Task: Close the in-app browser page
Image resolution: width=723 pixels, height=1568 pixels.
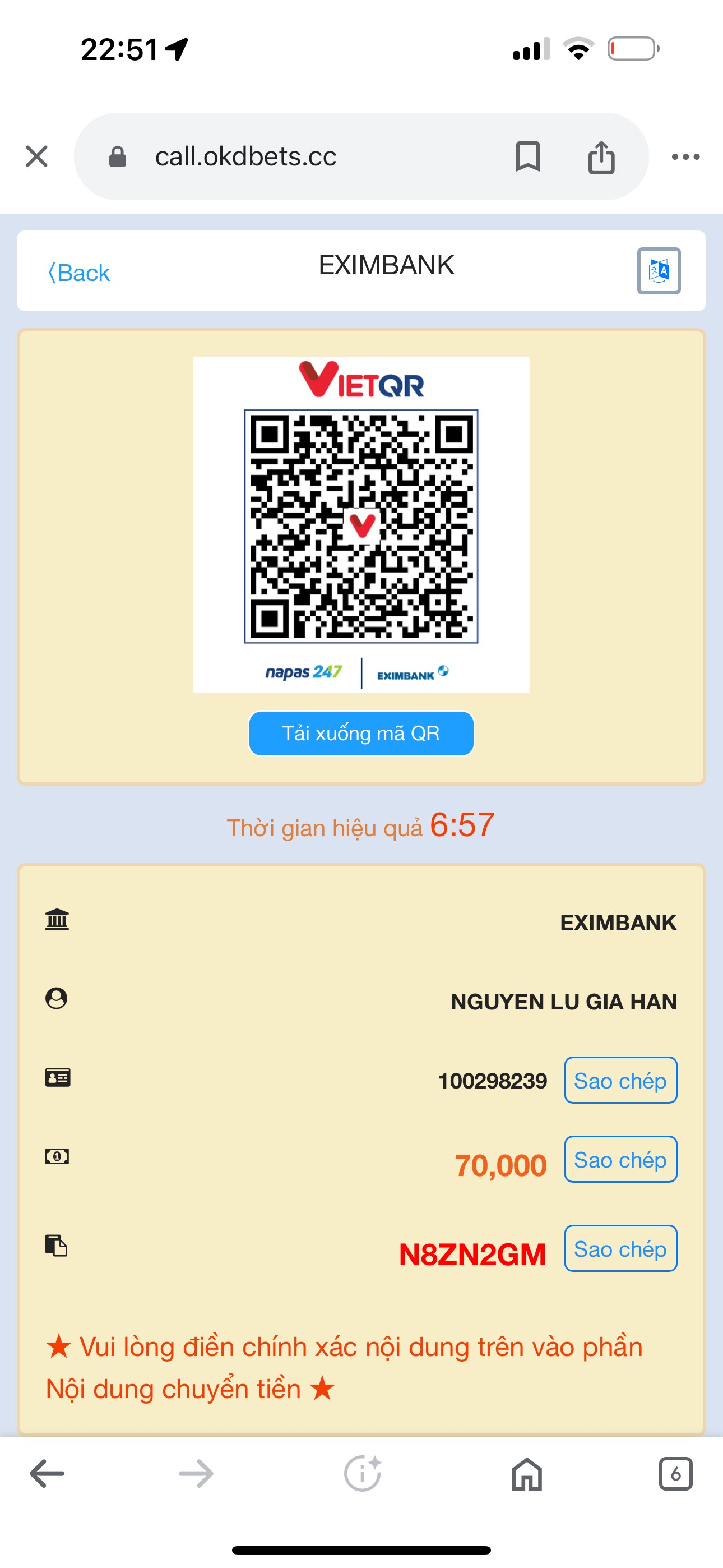Action: (36, 156)
